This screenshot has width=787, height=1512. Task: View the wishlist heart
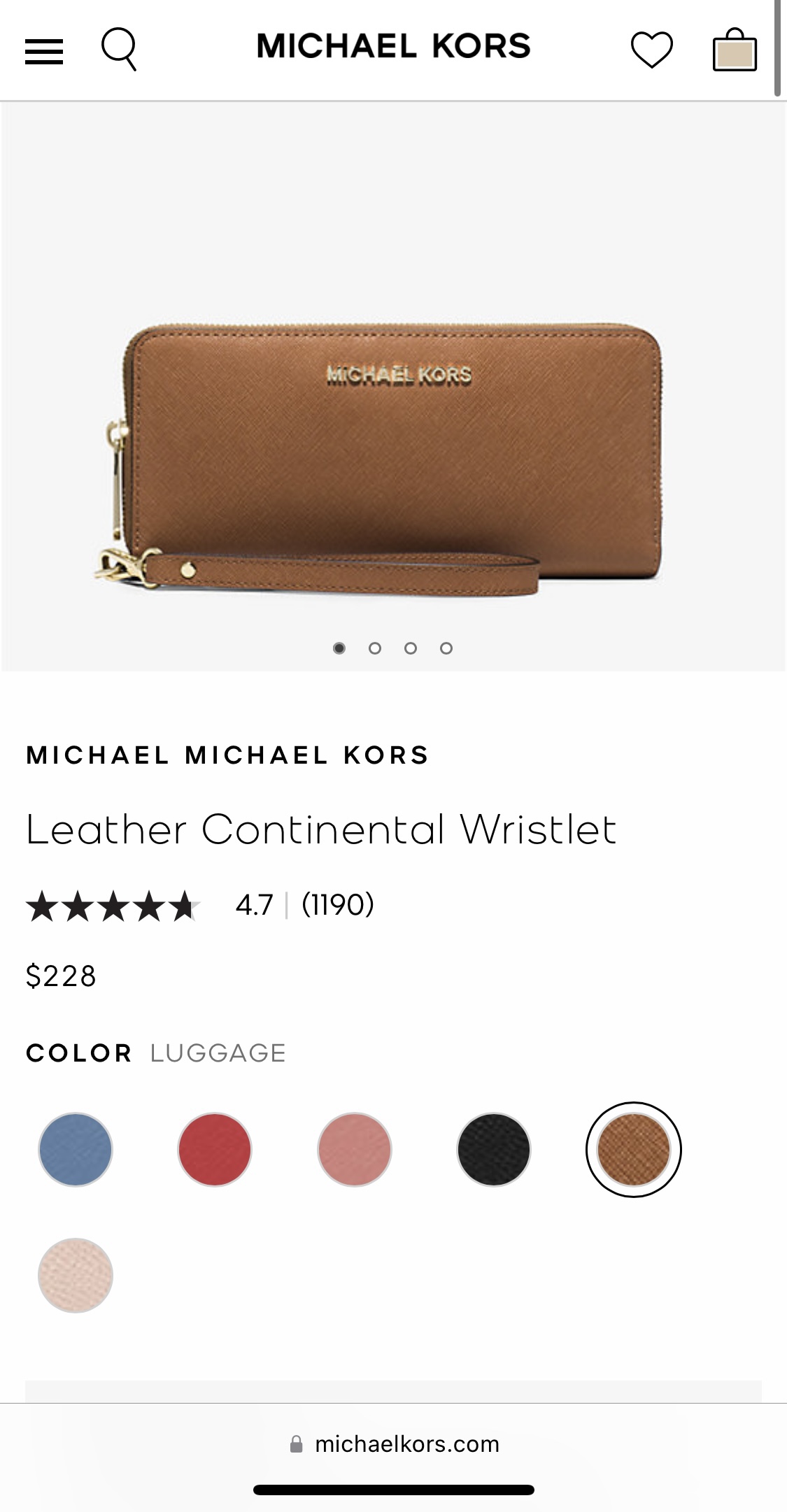click(x=652, y=50)
